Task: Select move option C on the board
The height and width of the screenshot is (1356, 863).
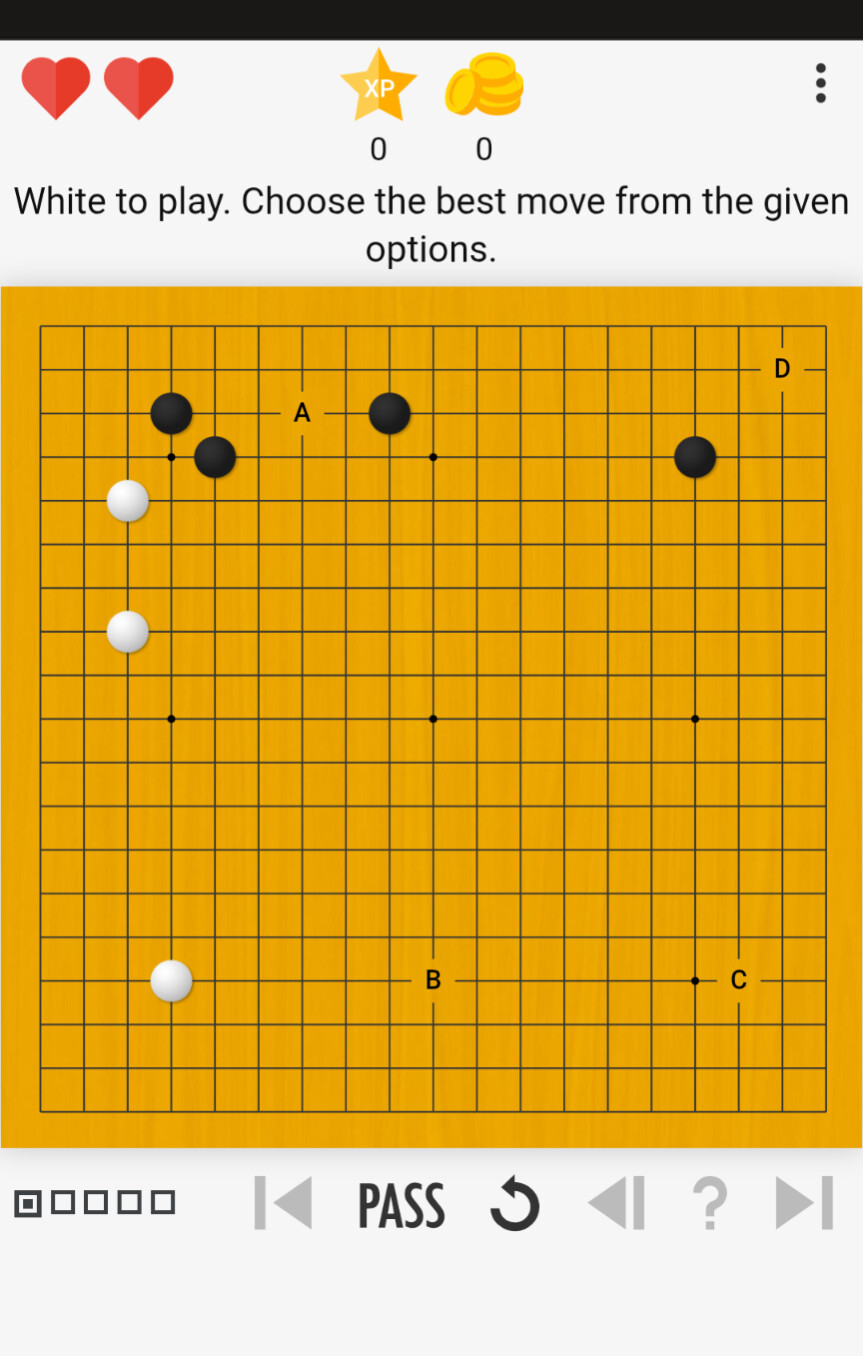Action: (738, 980)
